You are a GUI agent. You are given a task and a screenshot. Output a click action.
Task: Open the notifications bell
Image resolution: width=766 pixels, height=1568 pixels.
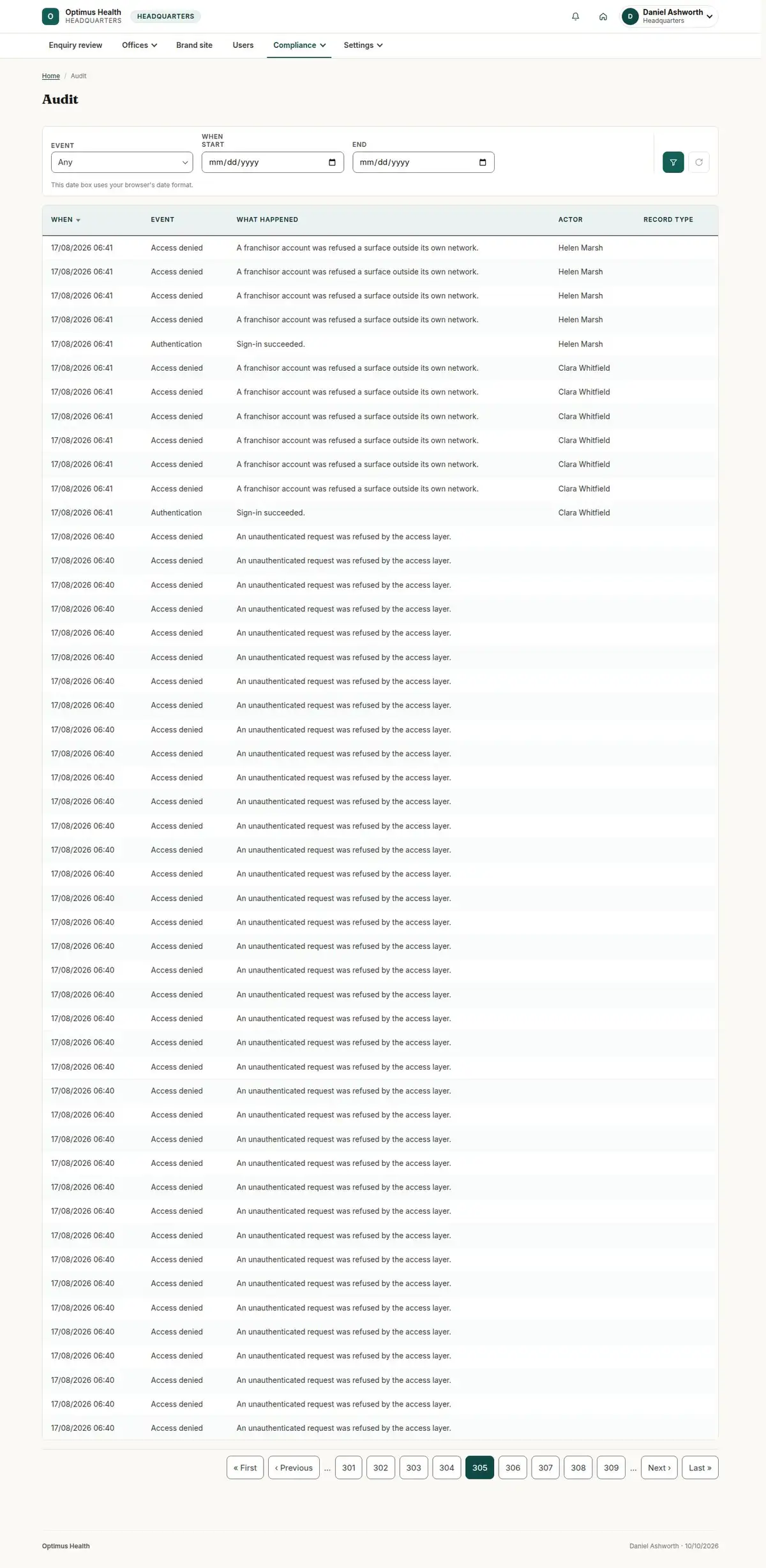[x=575, y=17]
